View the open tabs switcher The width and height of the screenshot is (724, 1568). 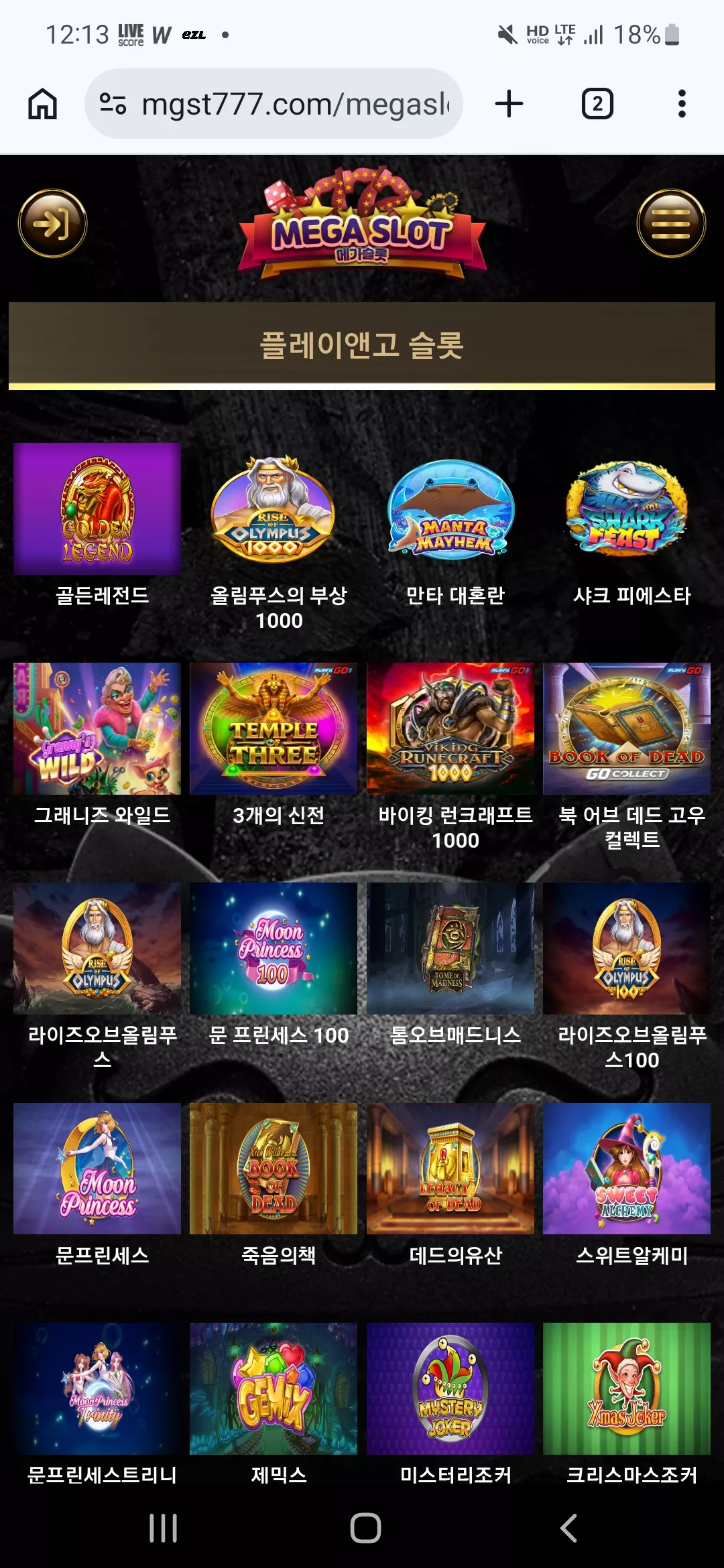[x=597, y=104]
